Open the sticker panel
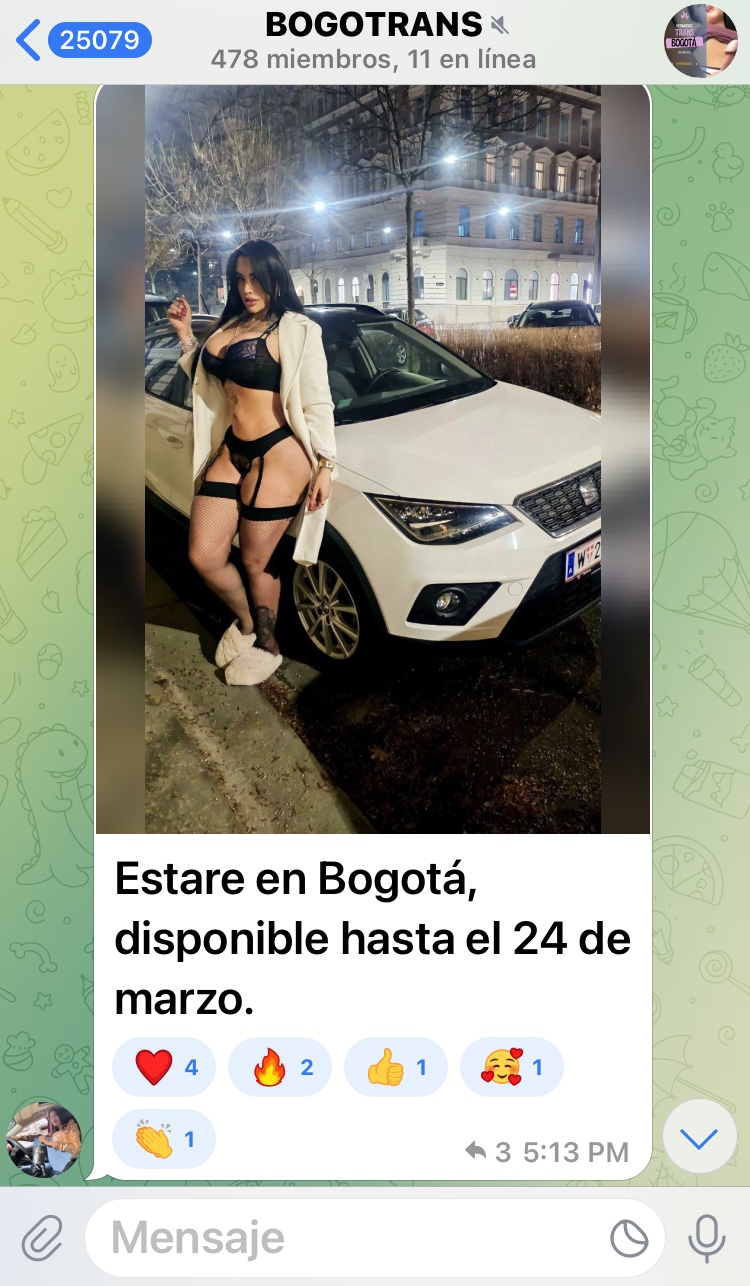 pyautogui.click(x=629, y=1240)
